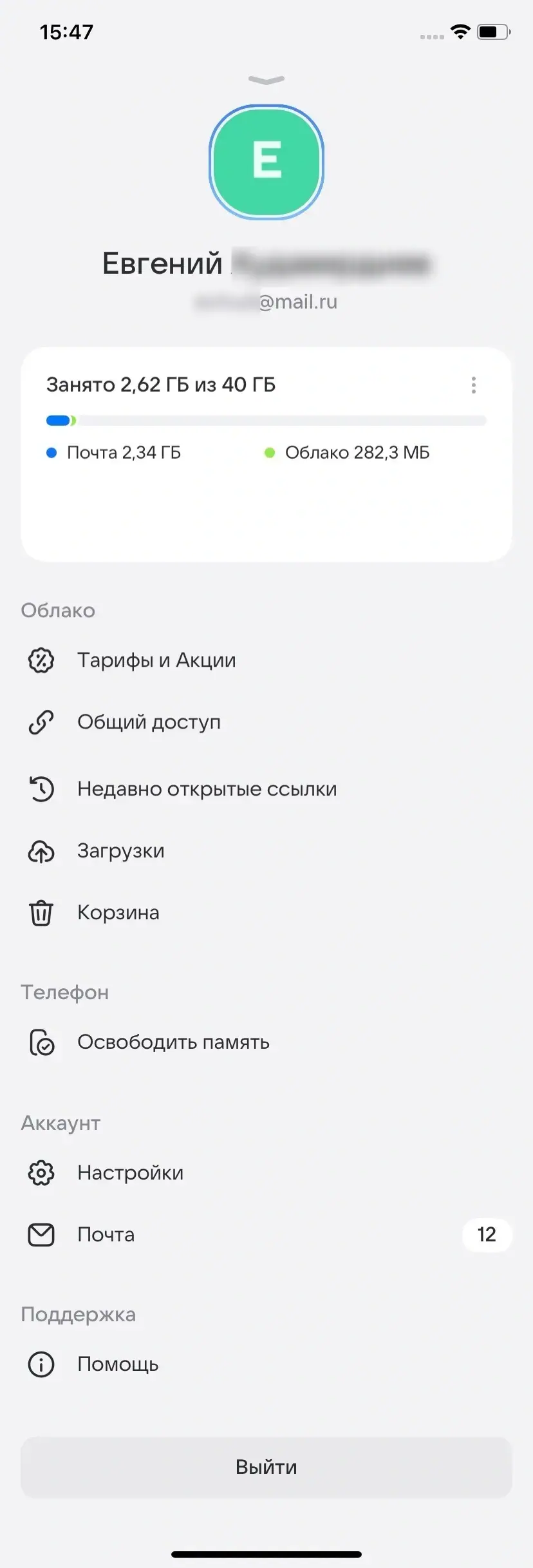This screenshot has width=533, height=1568.
Task: Open the storage usage card
Action: click(266, 502)
